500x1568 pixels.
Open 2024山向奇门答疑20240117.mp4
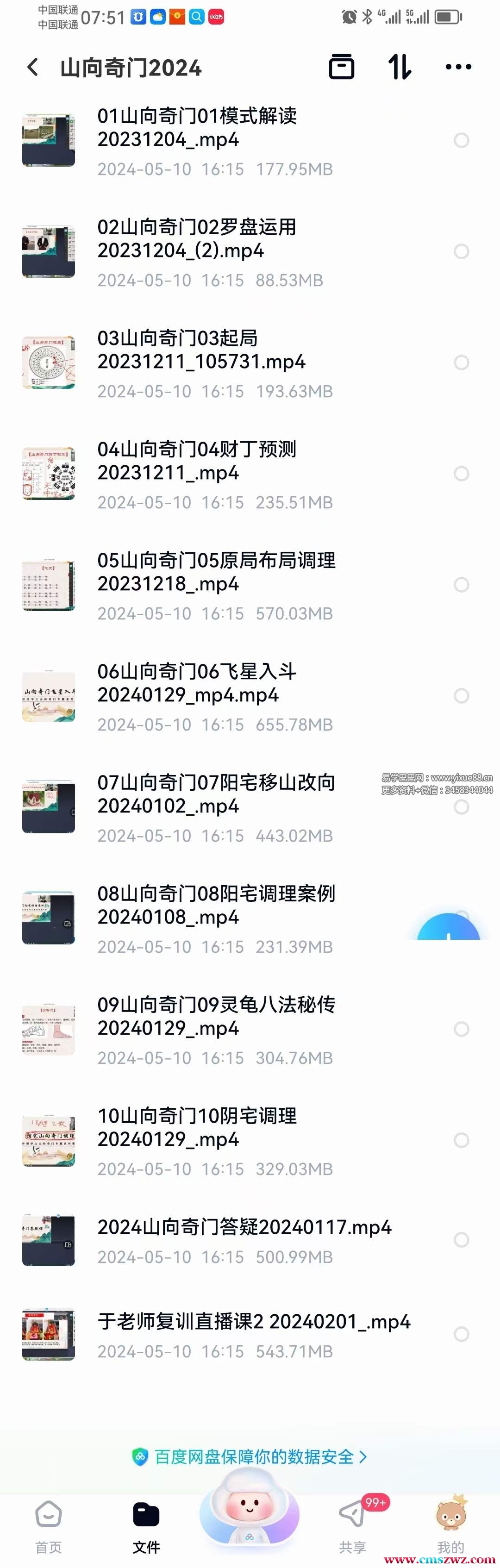coord(244,1227)
